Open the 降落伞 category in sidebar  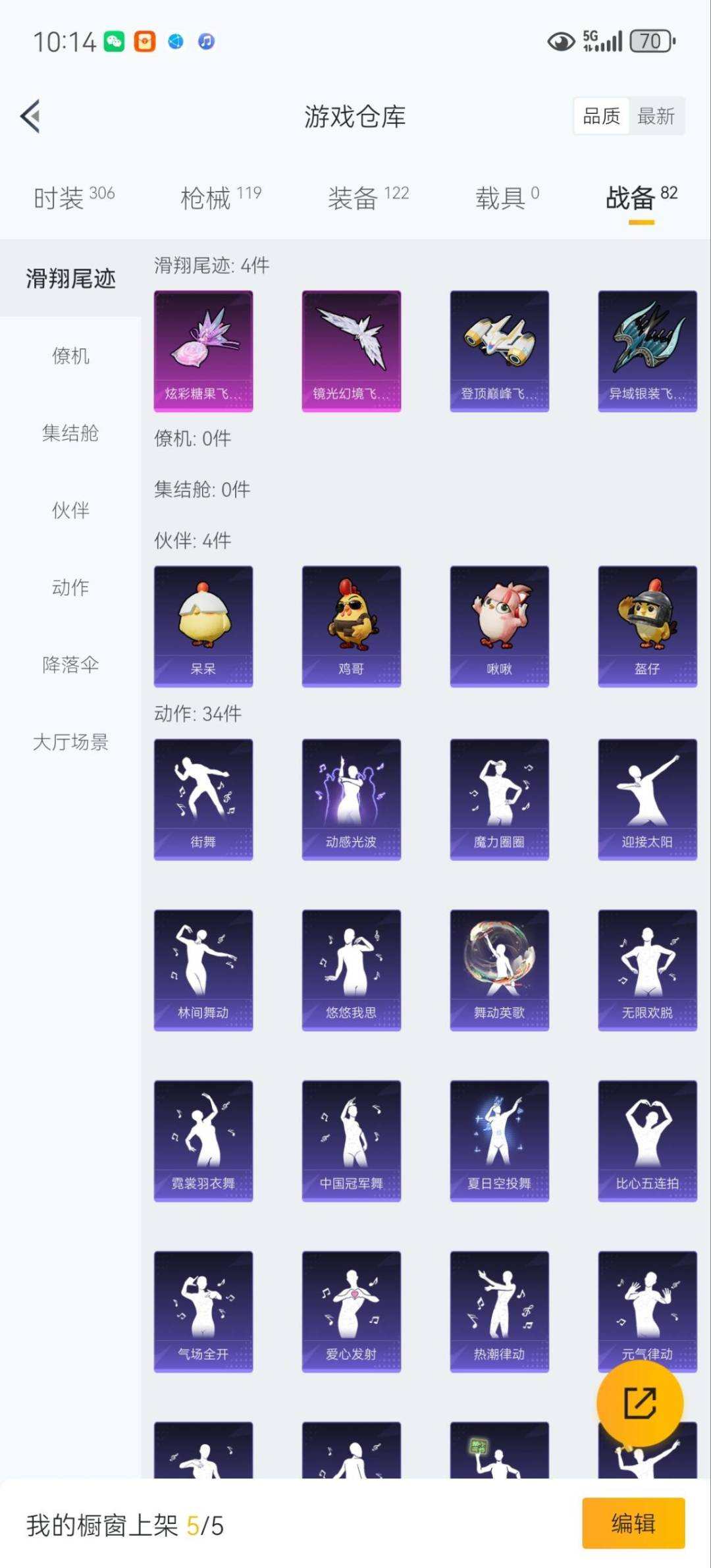pyautogui.click(x=70, y=666)
